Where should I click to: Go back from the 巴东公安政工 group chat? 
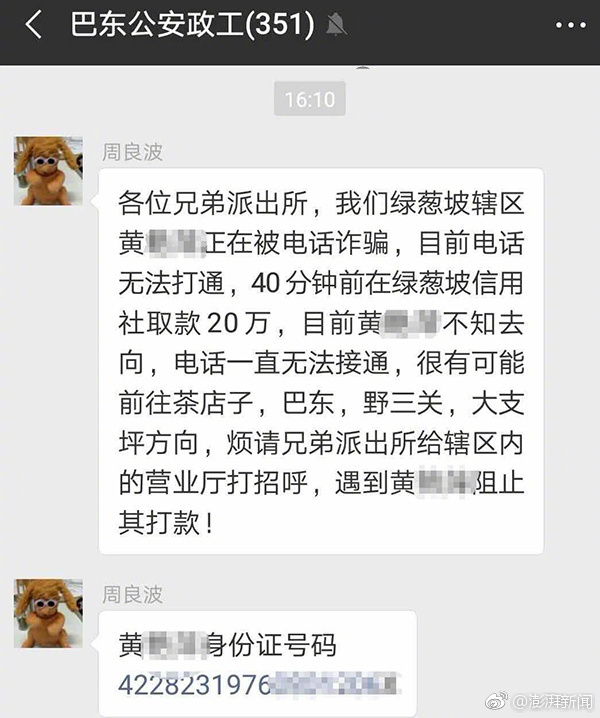pos(34,27)
